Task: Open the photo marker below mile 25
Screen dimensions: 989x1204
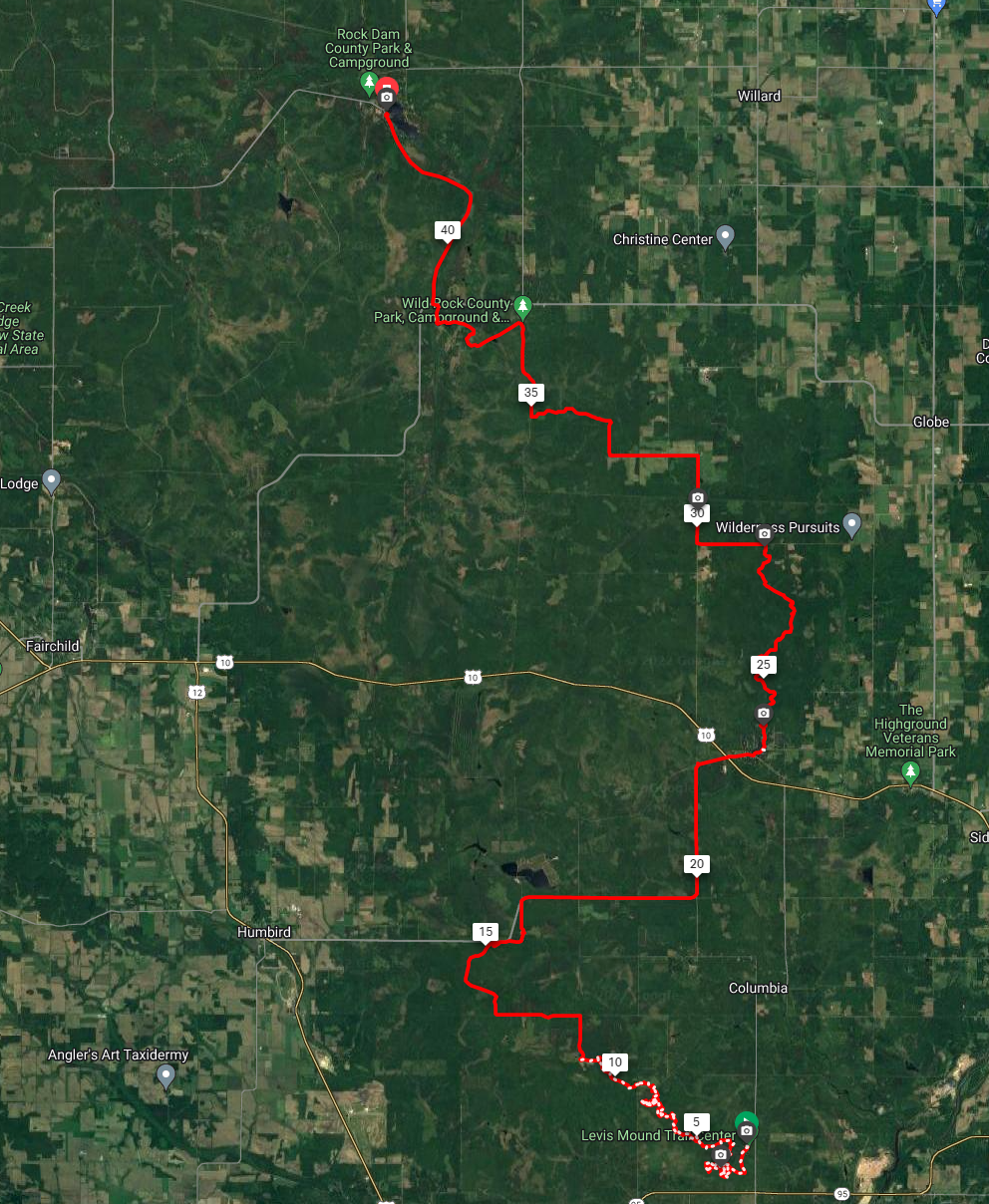Action: [x=764, y=713]
